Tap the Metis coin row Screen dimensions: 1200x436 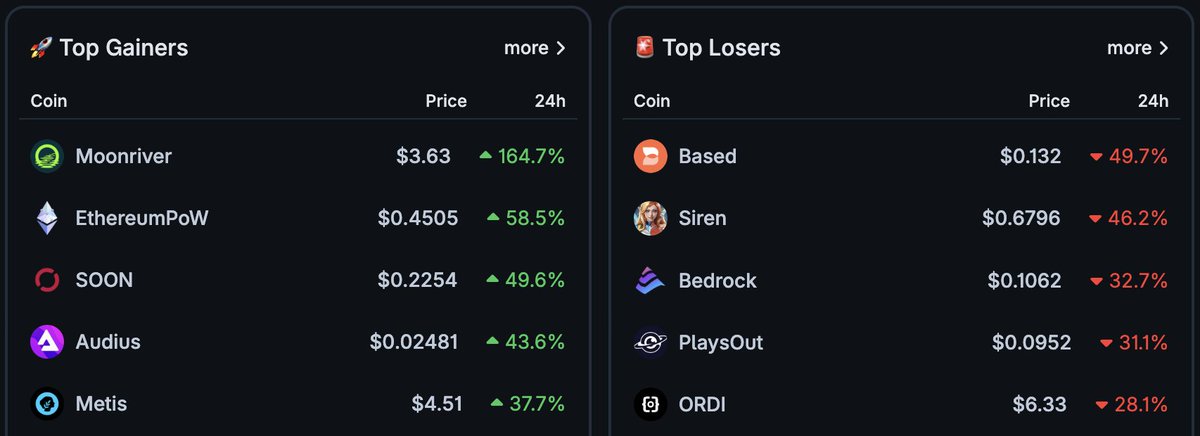(101, 404)
